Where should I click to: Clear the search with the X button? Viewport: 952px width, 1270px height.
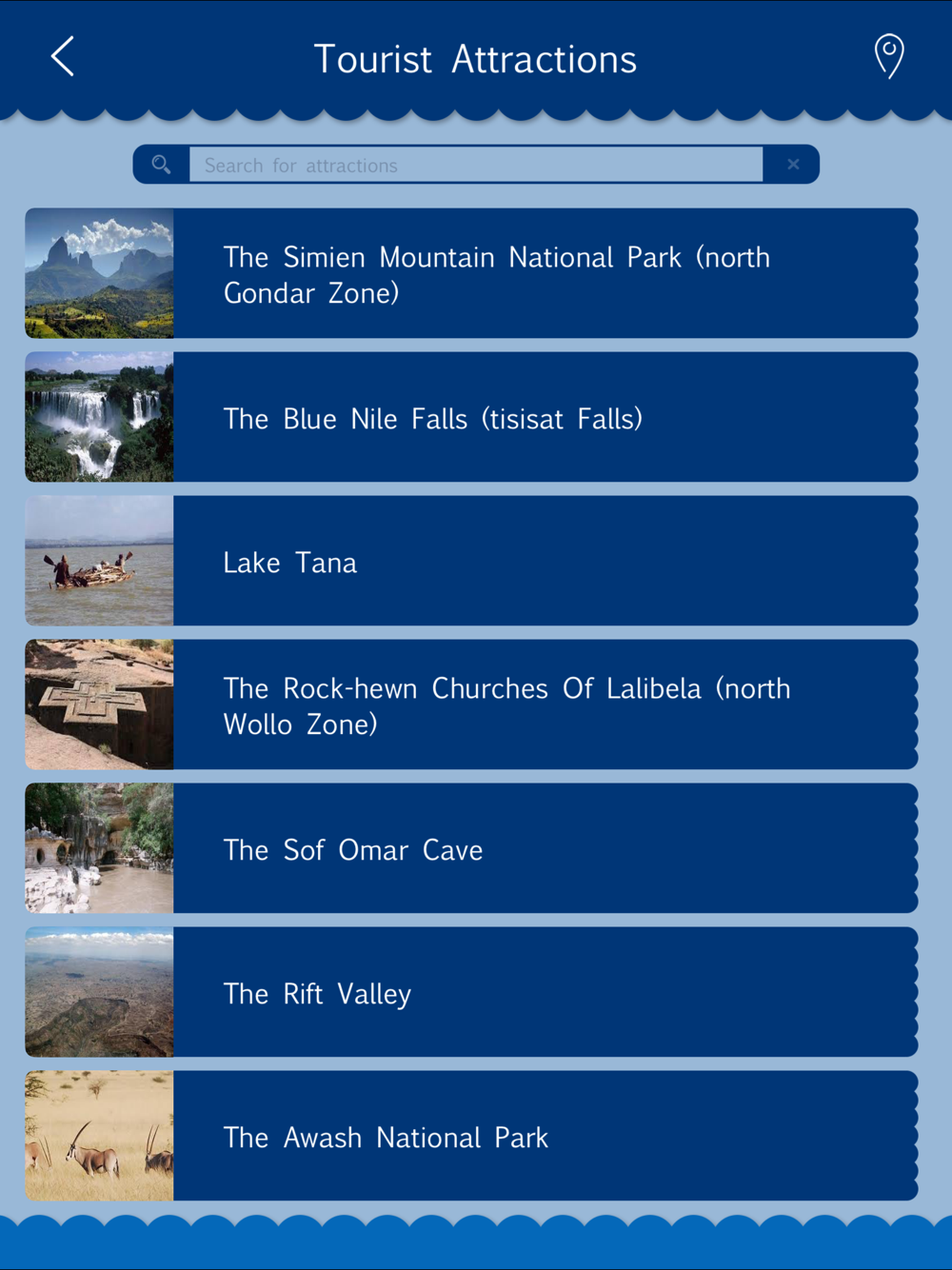coord(792,165)
